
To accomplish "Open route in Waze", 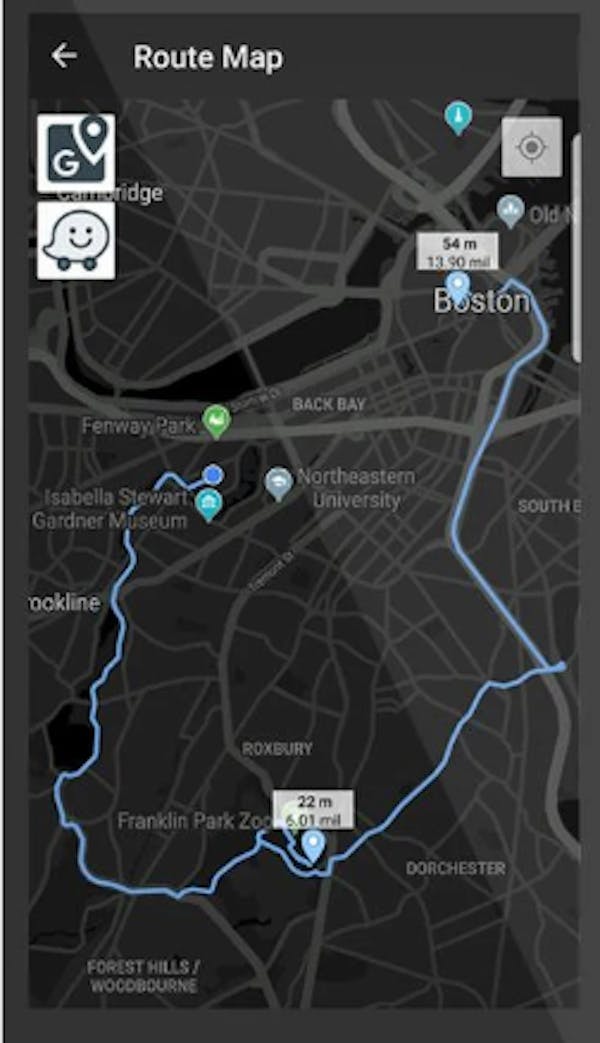I will (76, 241).
